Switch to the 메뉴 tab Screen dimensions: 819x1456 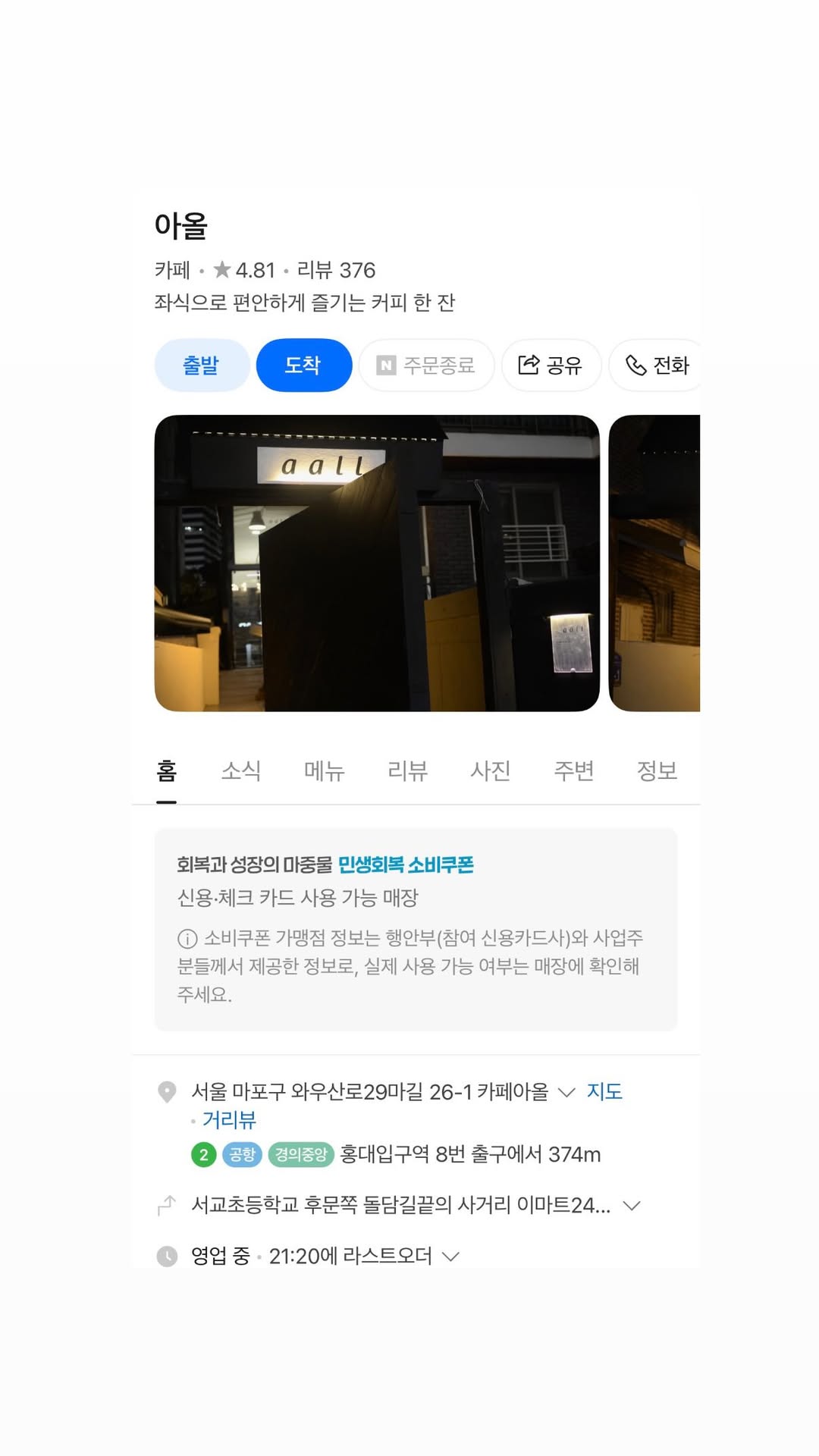(325, 771)
